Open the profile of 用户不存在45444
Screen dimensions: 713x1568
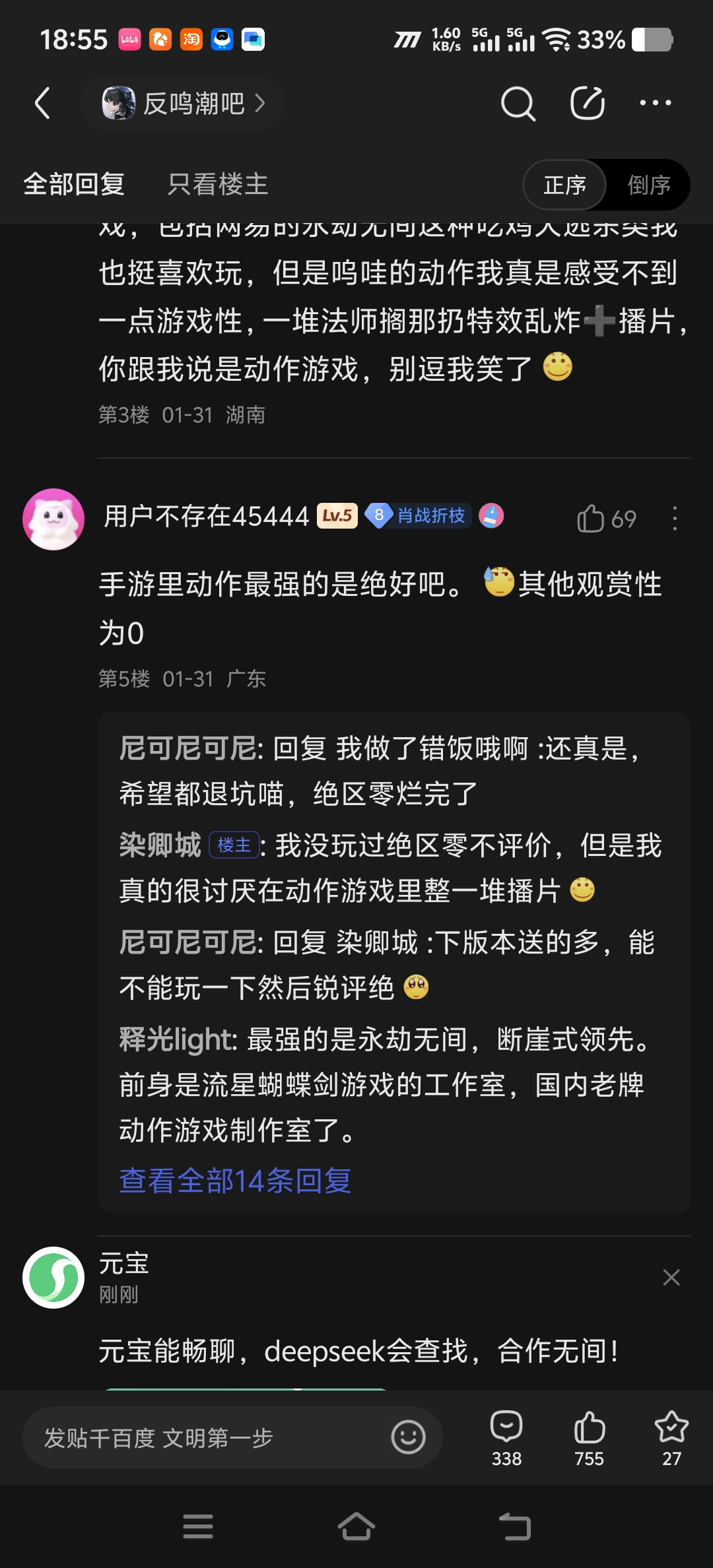[53, 519]
